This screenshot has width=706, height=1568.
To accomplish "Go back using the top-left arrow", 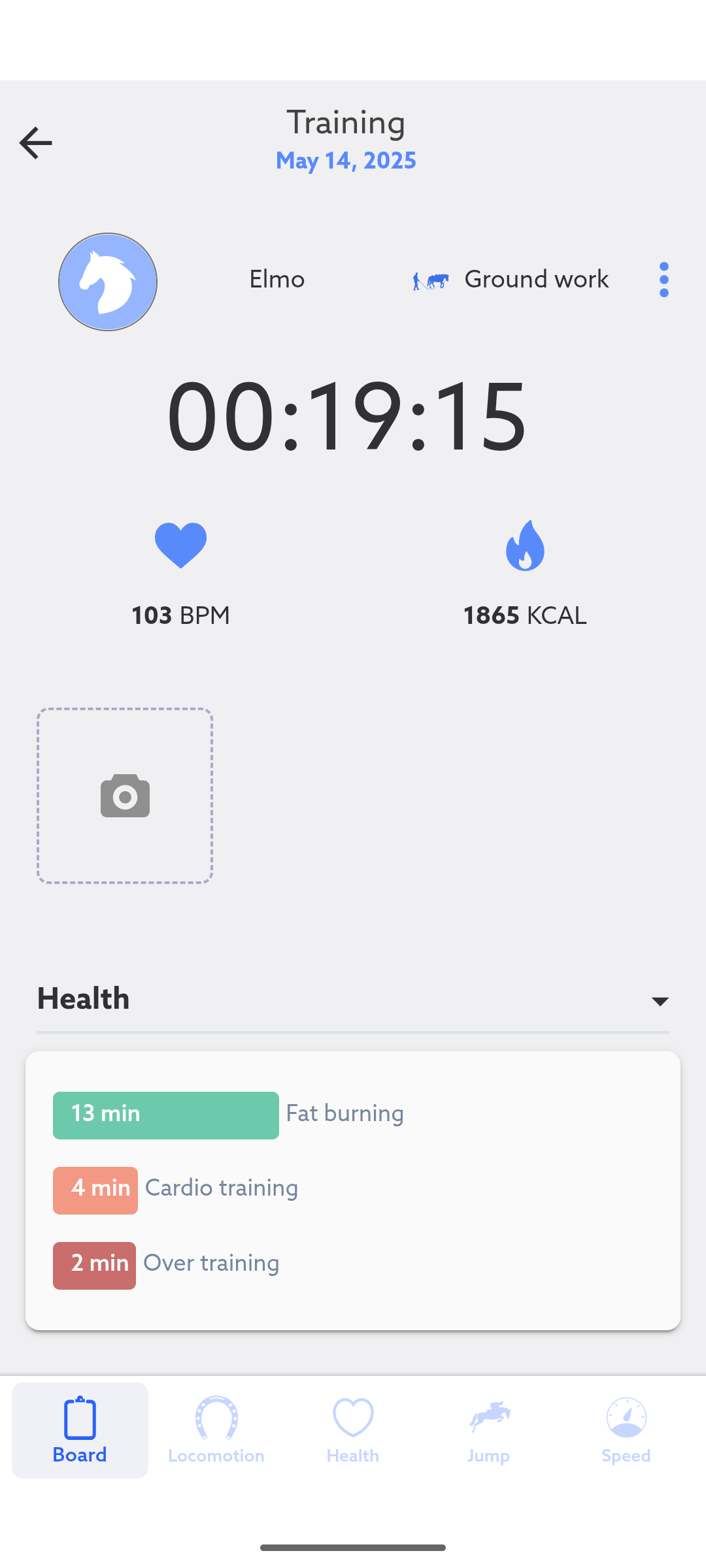I will (35, 142).
